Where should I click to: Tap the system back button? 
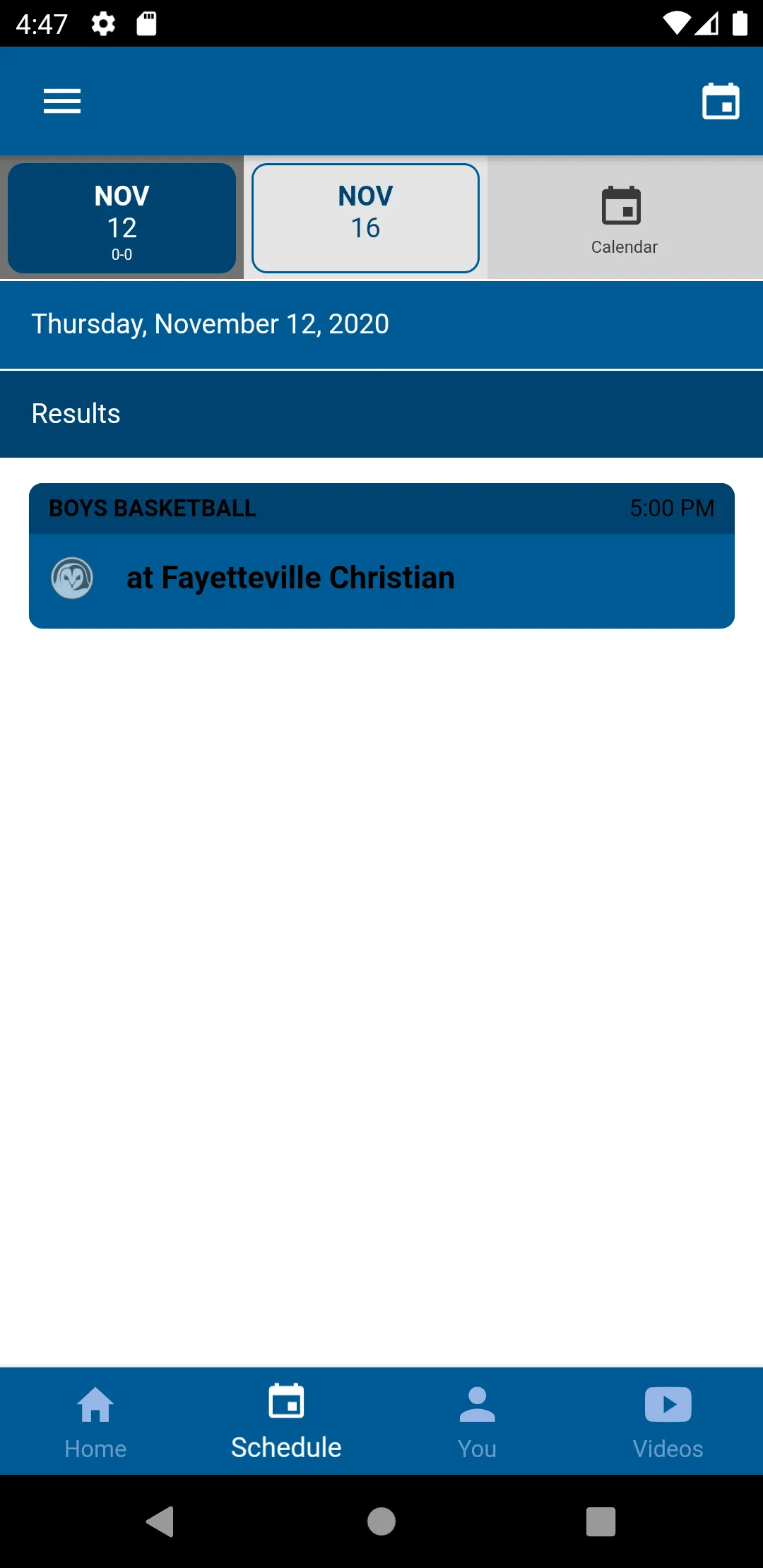(x=160, y=1521)
